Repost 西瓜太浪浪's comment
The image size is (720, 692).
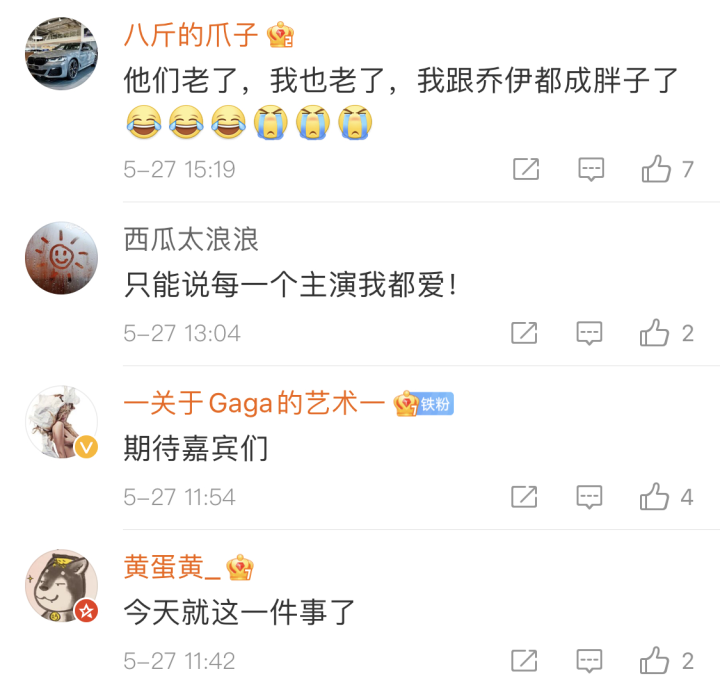[526, 332]
